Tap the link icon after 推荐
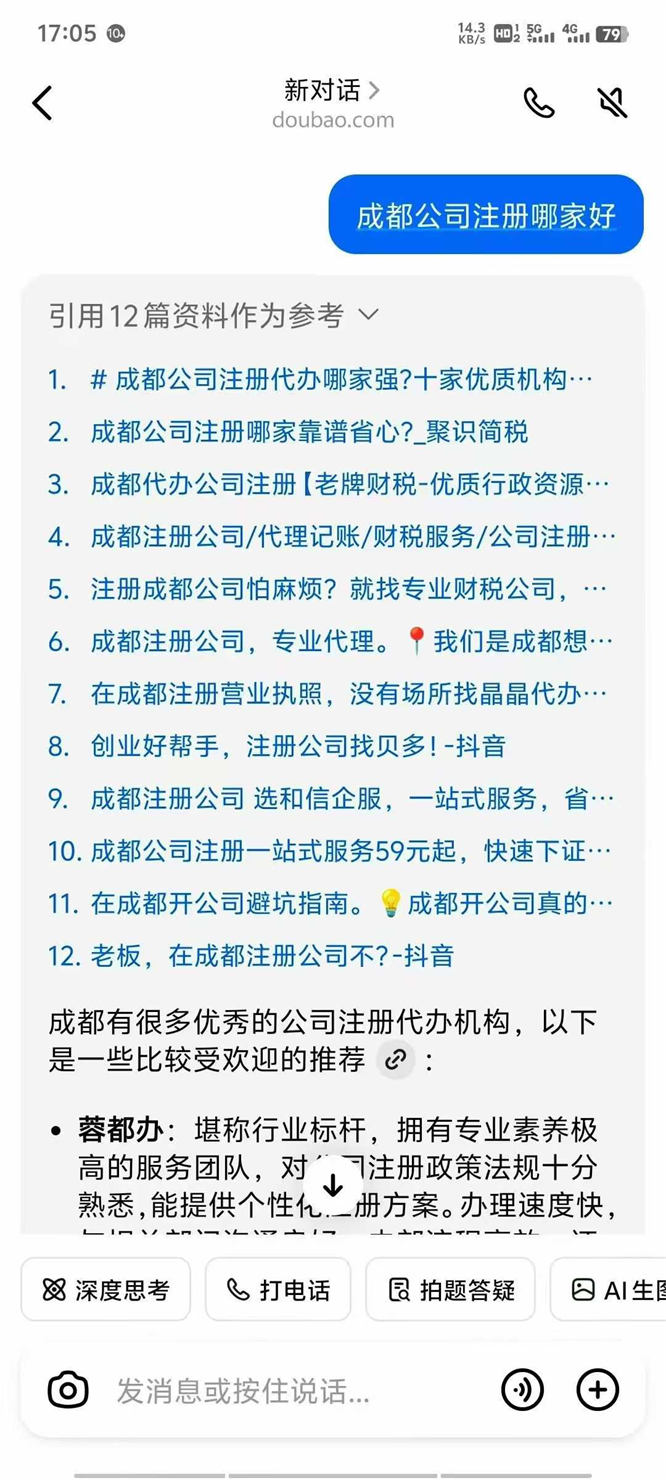 pos(396,1059)
